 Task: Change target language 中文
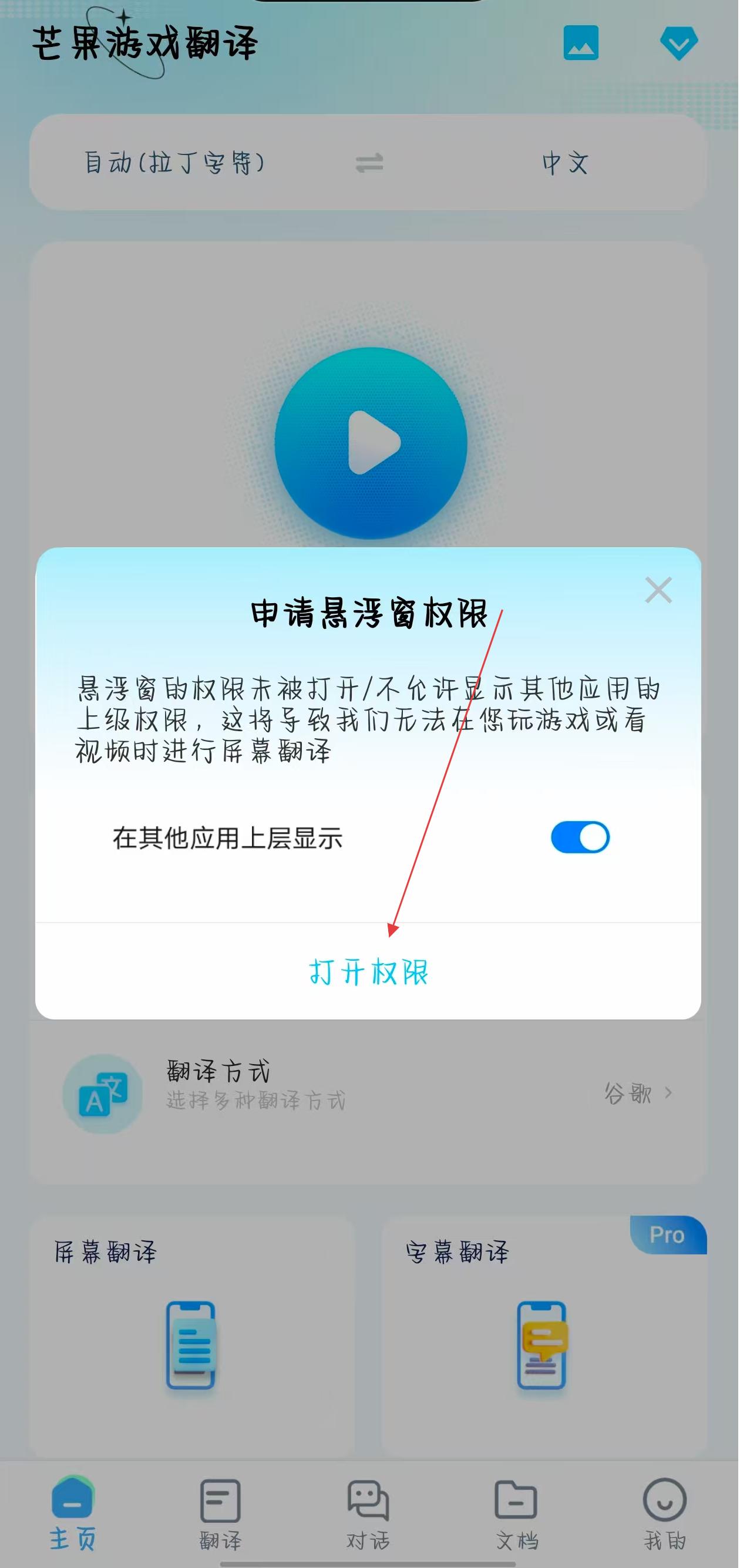(565, 163)
